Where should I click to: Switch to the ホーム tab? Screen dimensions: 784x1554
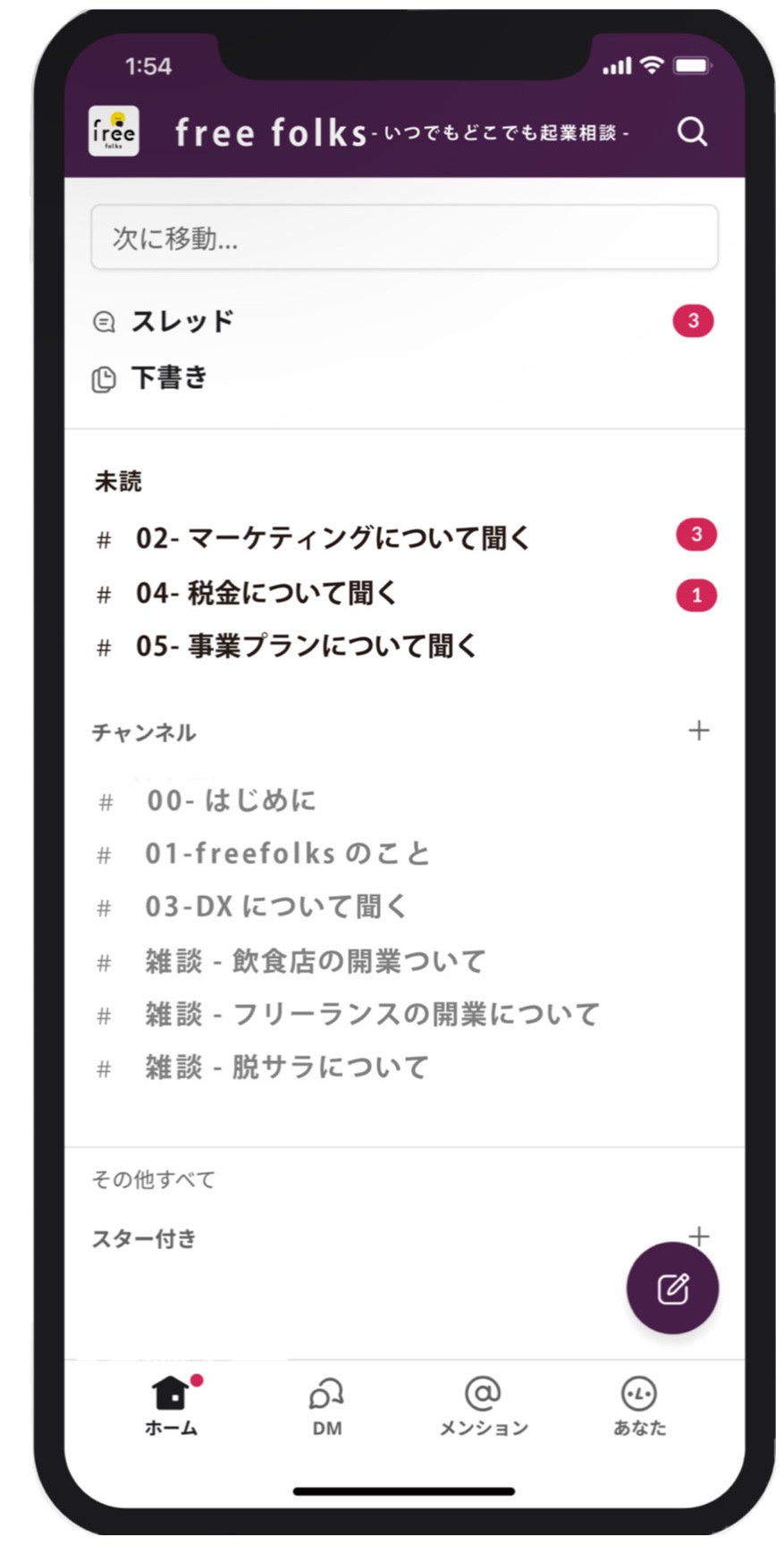171,1405
